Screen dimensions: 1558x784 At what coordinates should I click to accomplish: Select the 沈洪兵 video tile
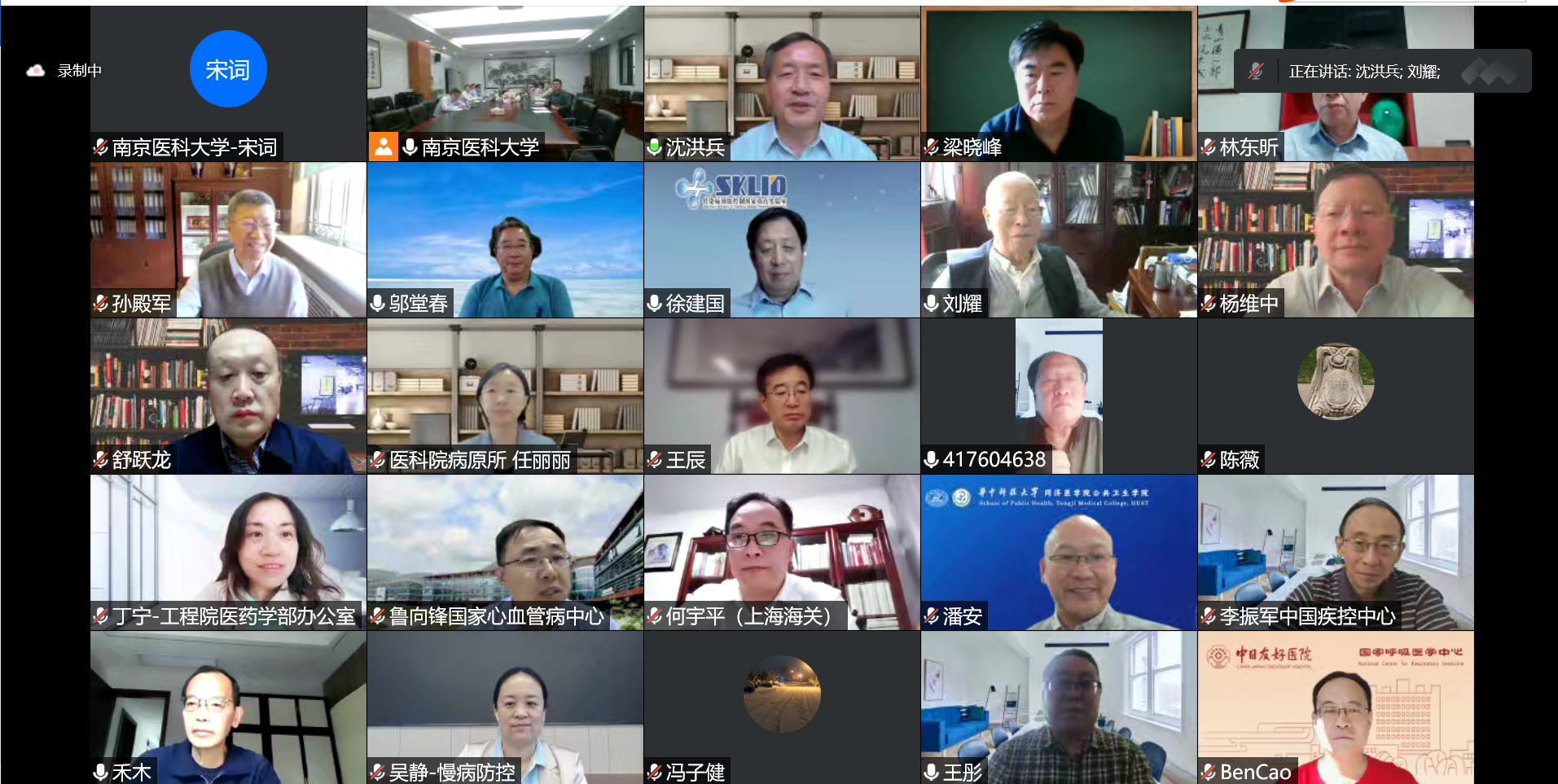[x=782, y=83]
